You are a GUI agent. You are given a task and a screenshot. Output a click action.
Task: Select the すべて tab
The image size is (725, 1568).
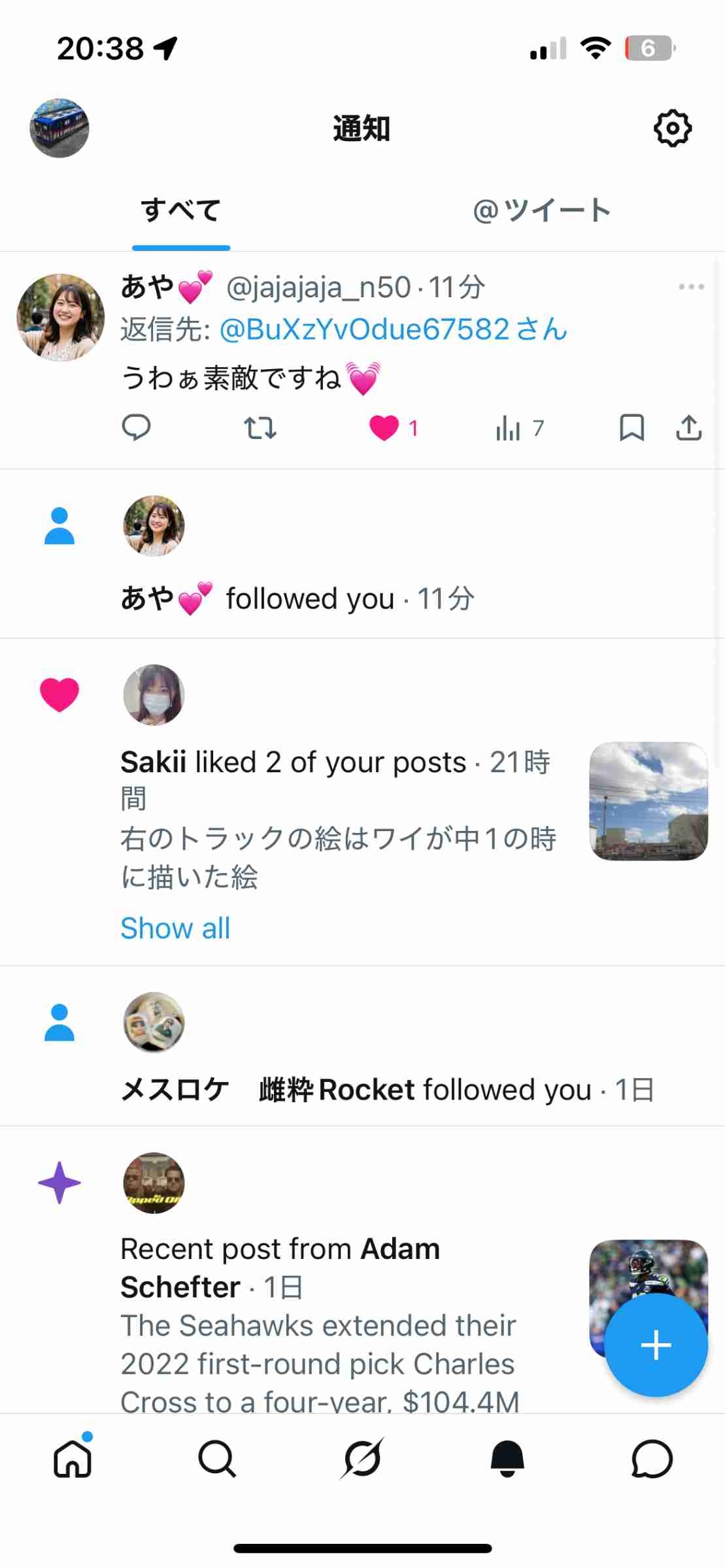[x=181, y=211]
